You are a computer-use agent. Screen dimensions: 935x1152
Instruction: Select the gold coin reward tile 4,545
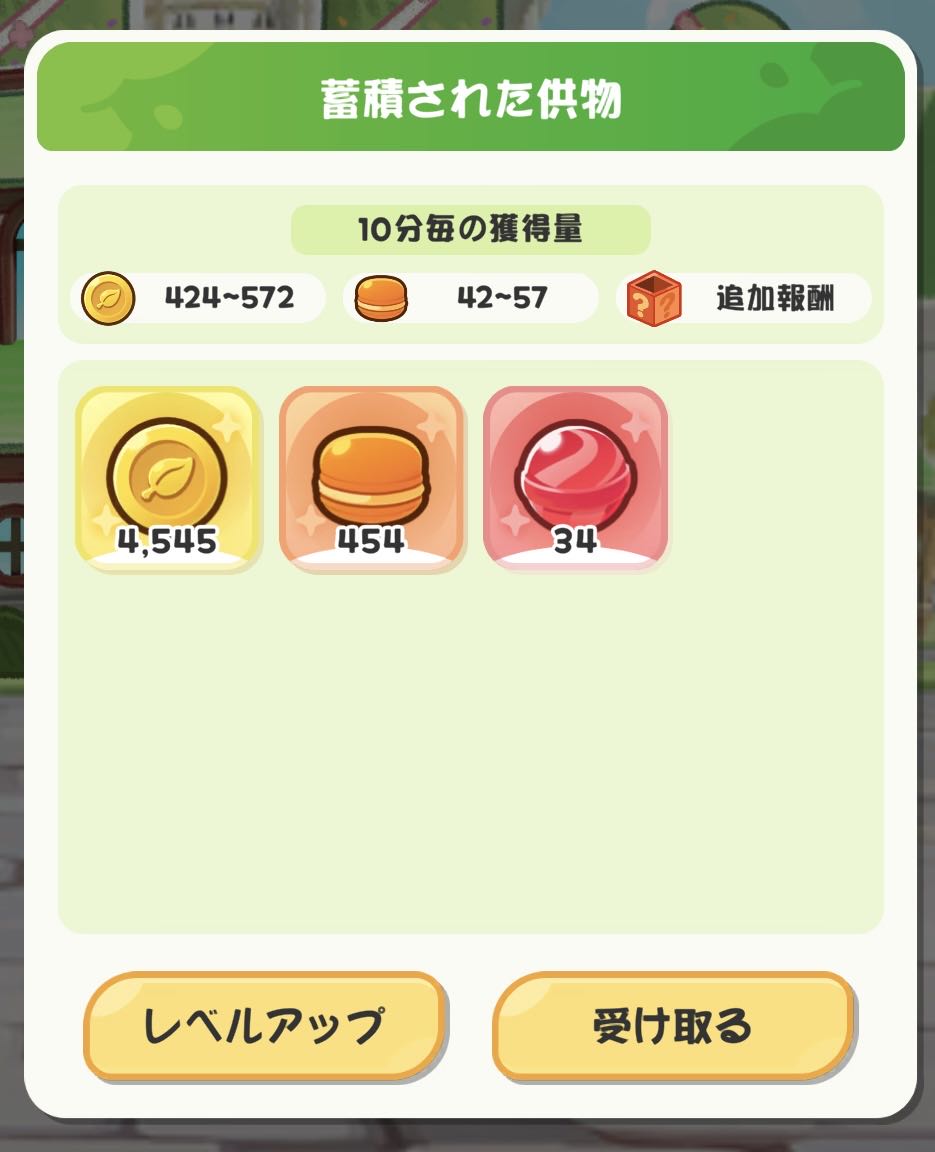coord(167,478)
